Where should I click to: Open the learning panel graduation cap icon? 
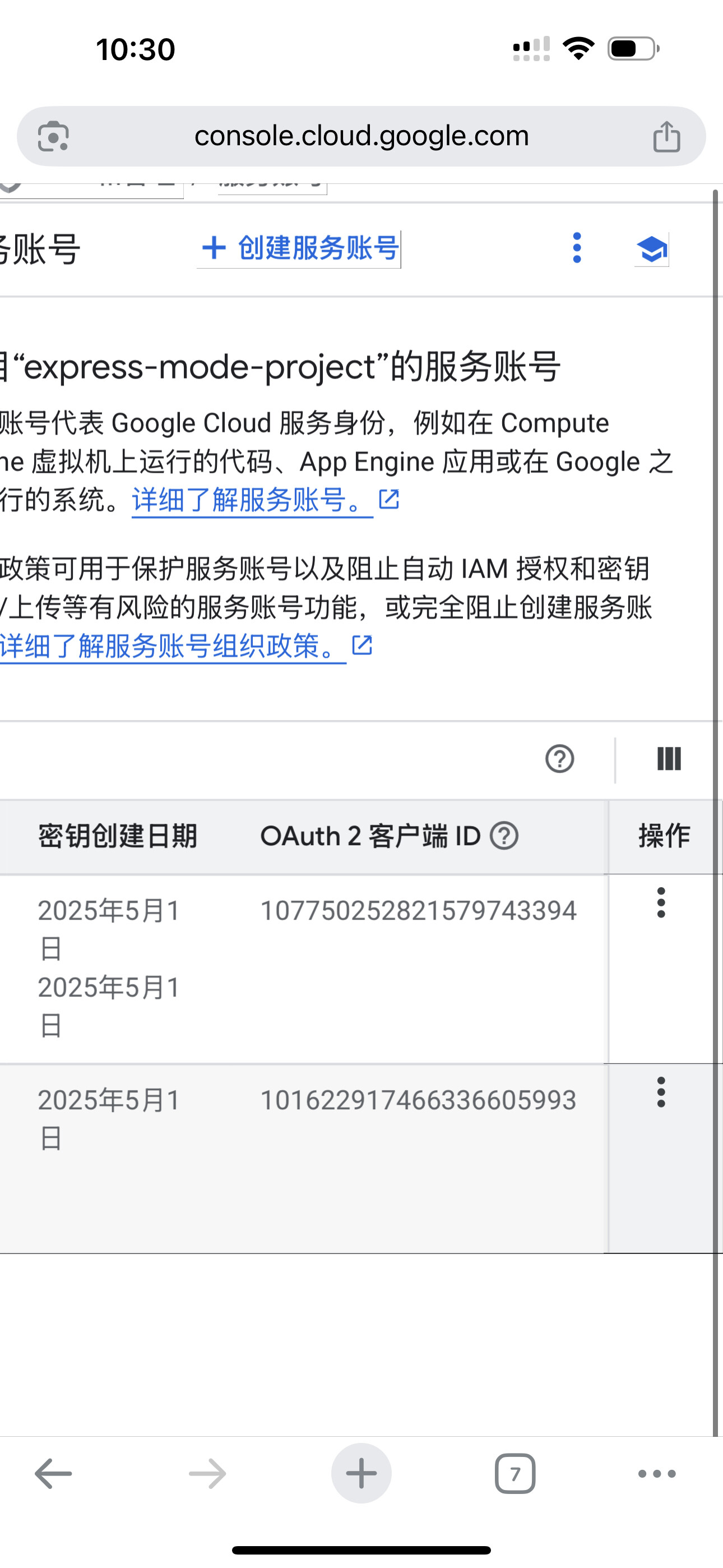651,250
